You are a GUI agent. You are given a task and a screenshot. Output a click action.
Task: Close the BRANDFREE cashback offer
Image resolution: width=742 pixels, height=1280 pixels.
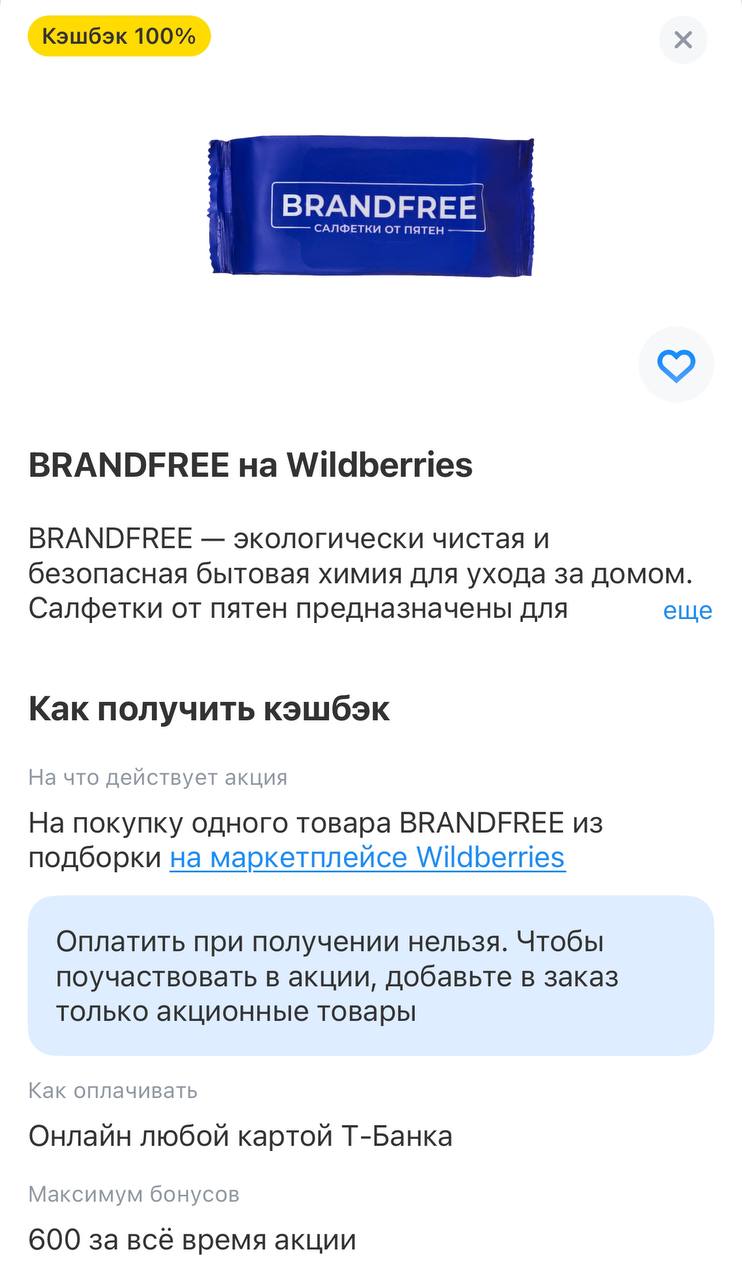683,40
